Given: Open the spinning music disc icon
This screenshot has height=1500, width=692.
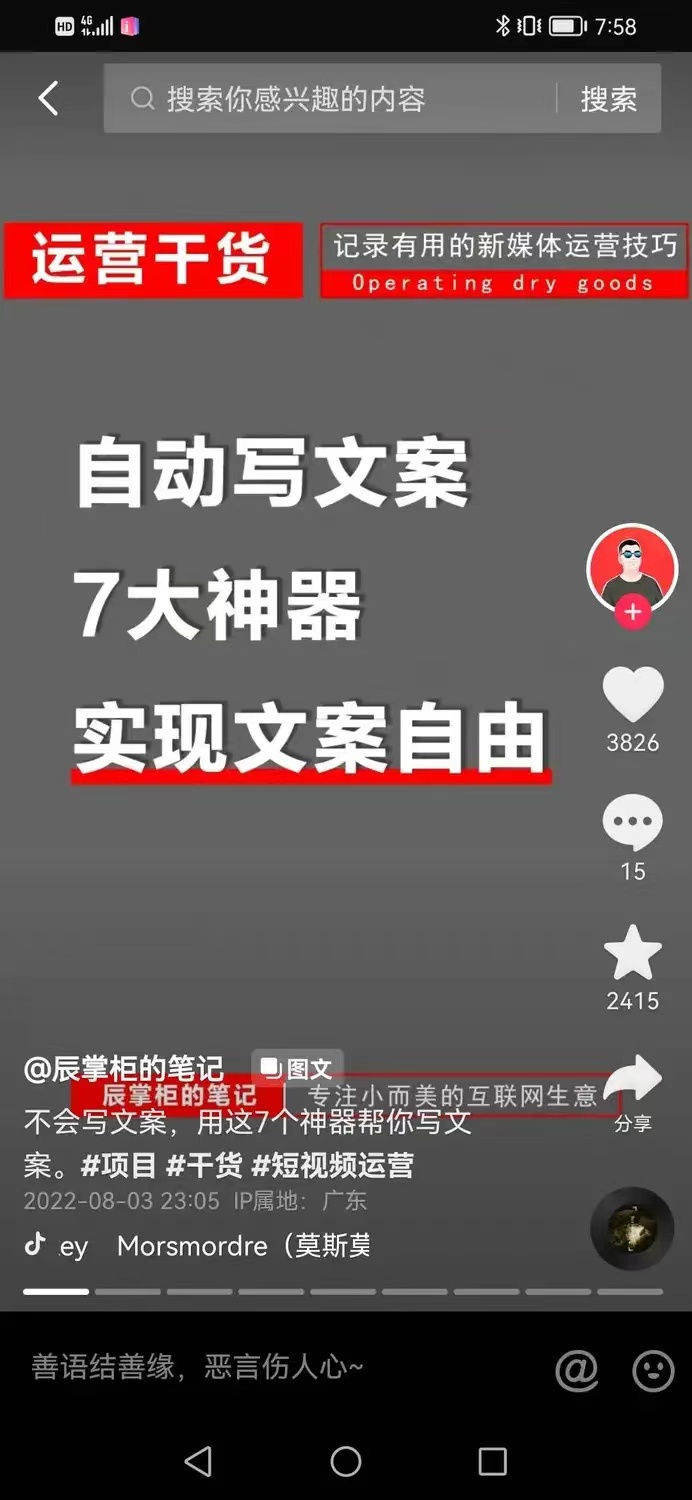Looking at the screenshot, I should (631, 1229).
